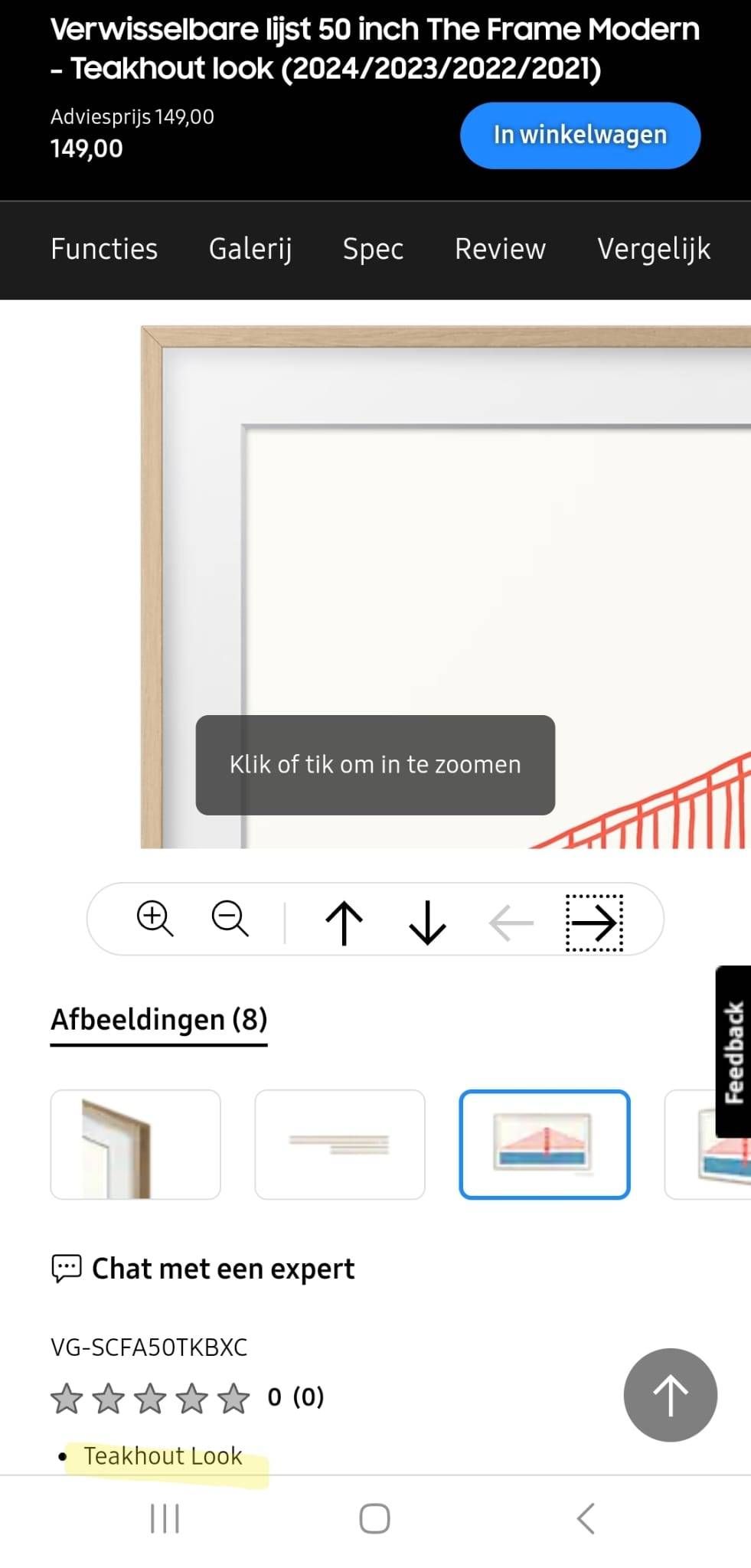The height and width of the screenshot is (1568, 751).
Task: Open recent apps from the navigation bar
Action: [x=165, y=1518]
